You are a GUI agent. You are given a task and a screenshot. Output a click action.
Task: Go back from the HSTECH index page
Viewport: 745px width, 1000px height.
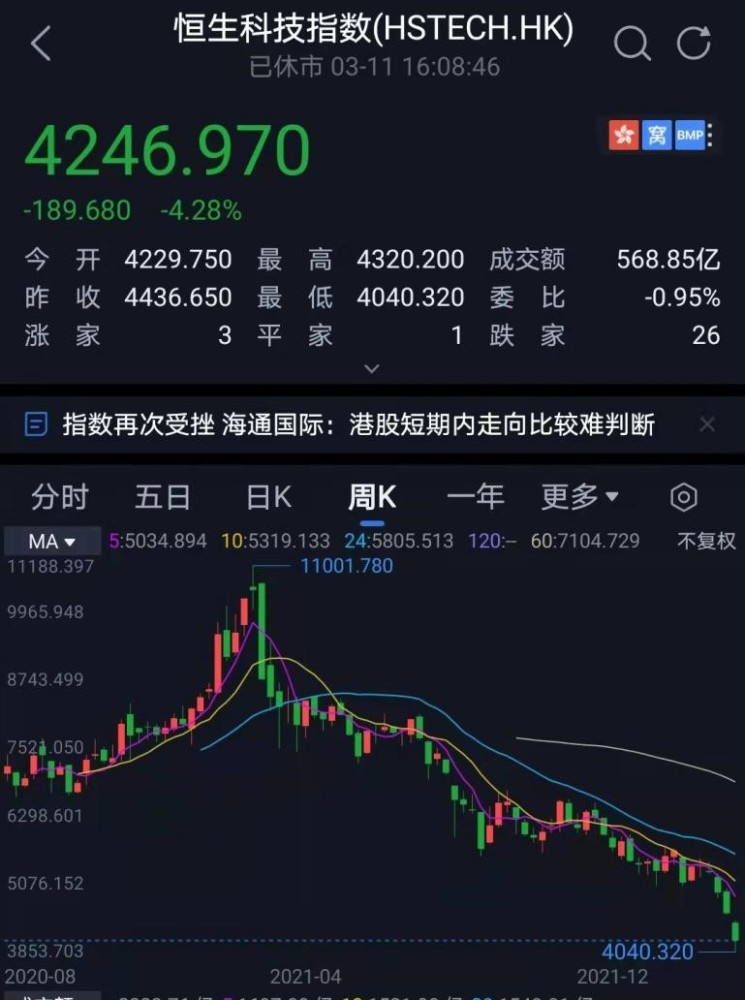41,44
